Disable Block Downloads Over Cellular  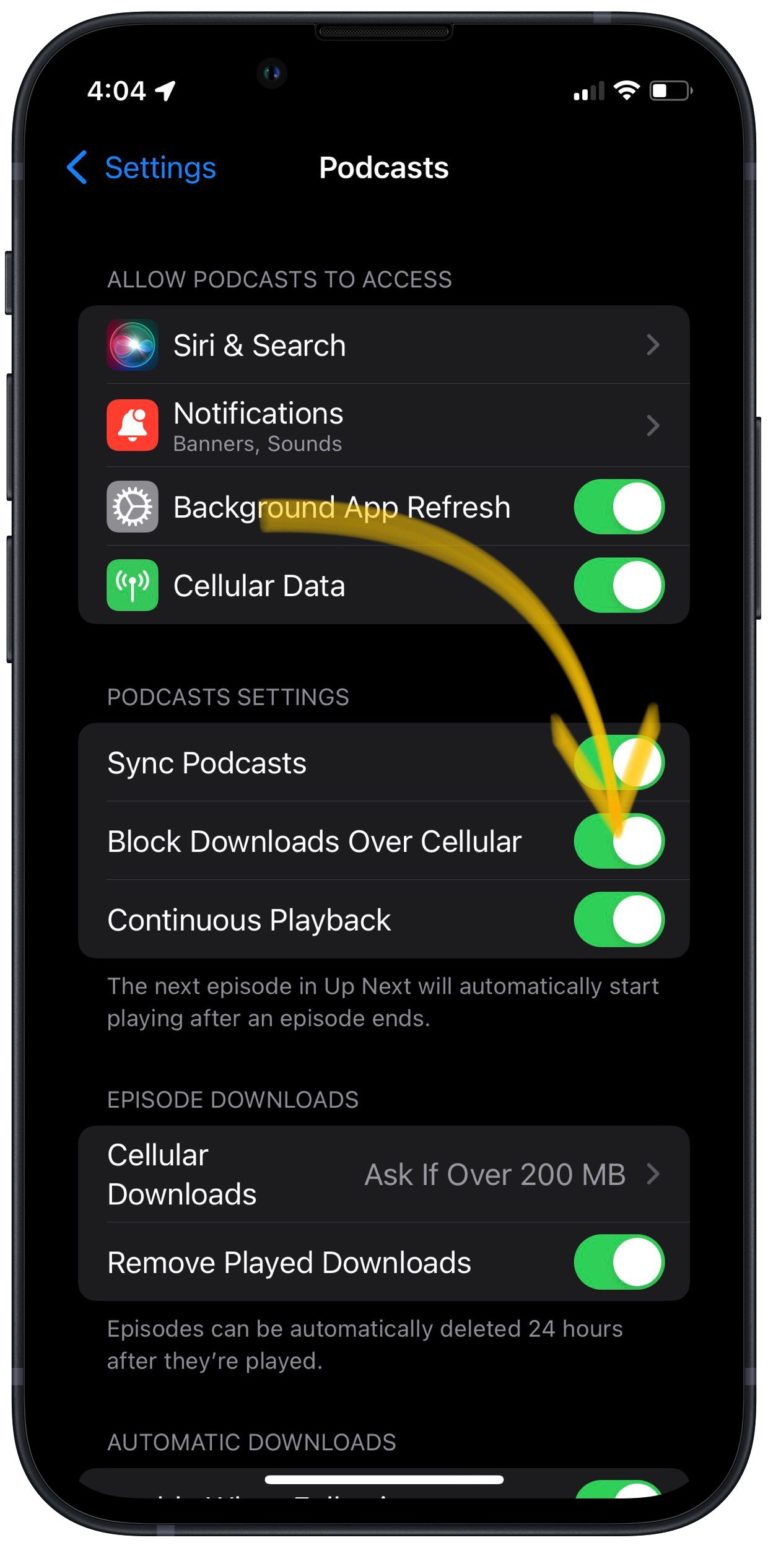point(619,841)
